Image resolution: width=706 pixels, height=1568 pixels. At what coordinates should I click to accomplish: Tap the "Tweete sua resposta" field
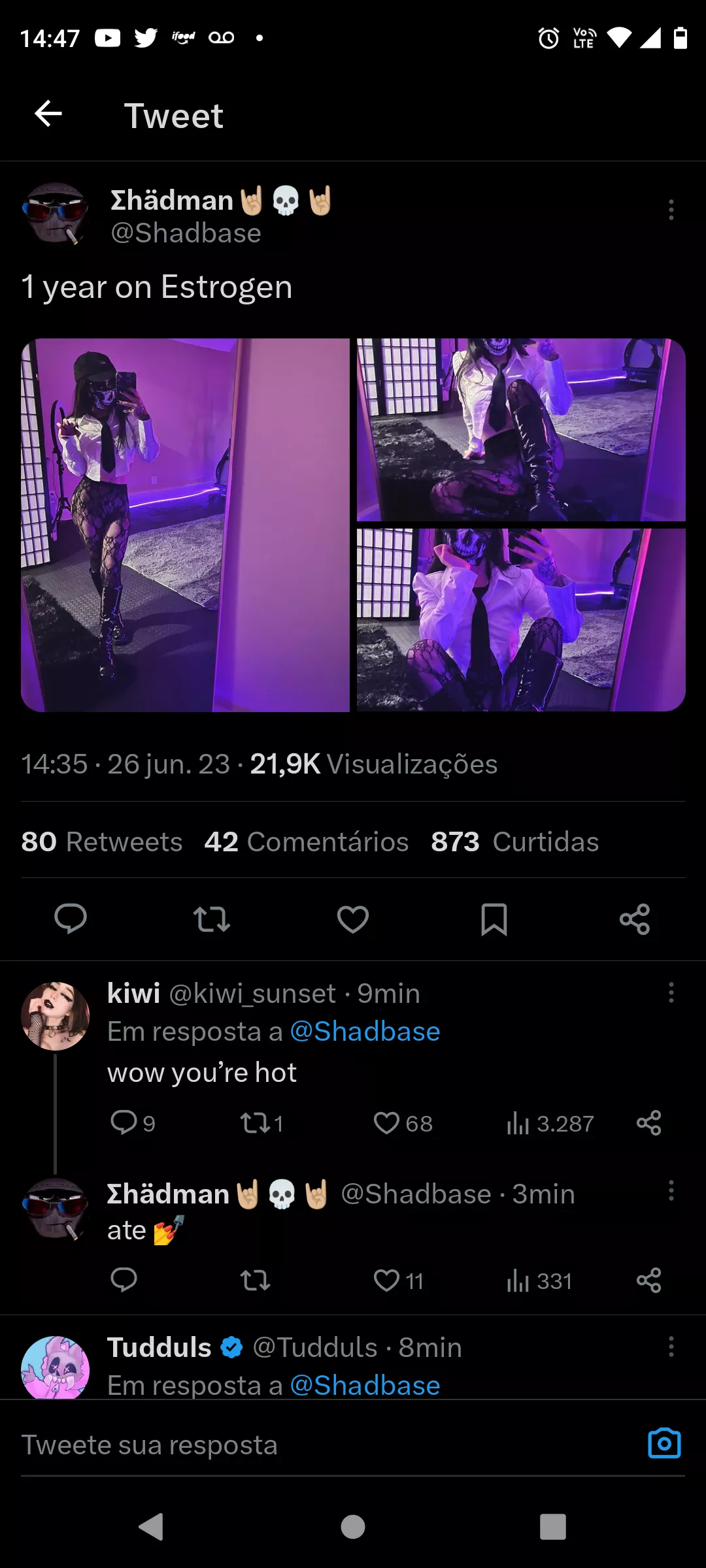tap(314, 1445)
